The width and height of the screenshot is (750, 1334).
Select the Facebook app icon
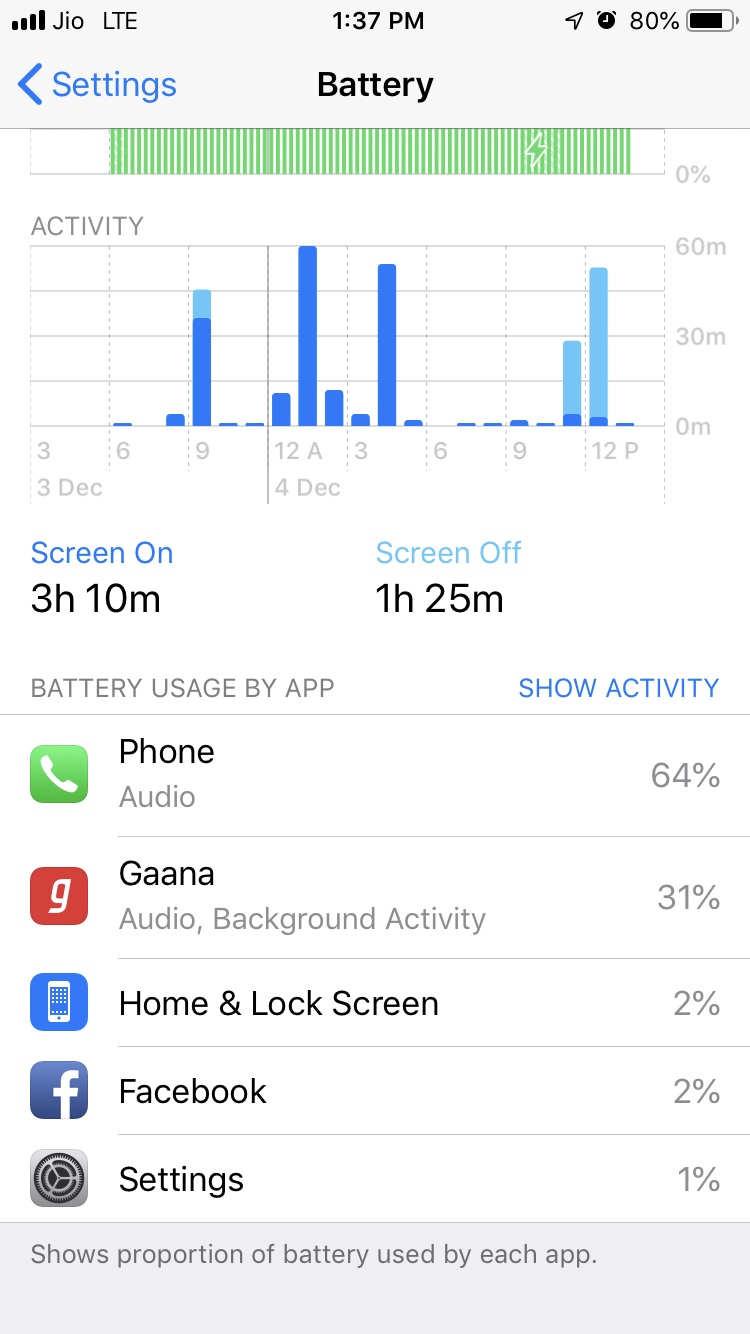point(58,1091)
